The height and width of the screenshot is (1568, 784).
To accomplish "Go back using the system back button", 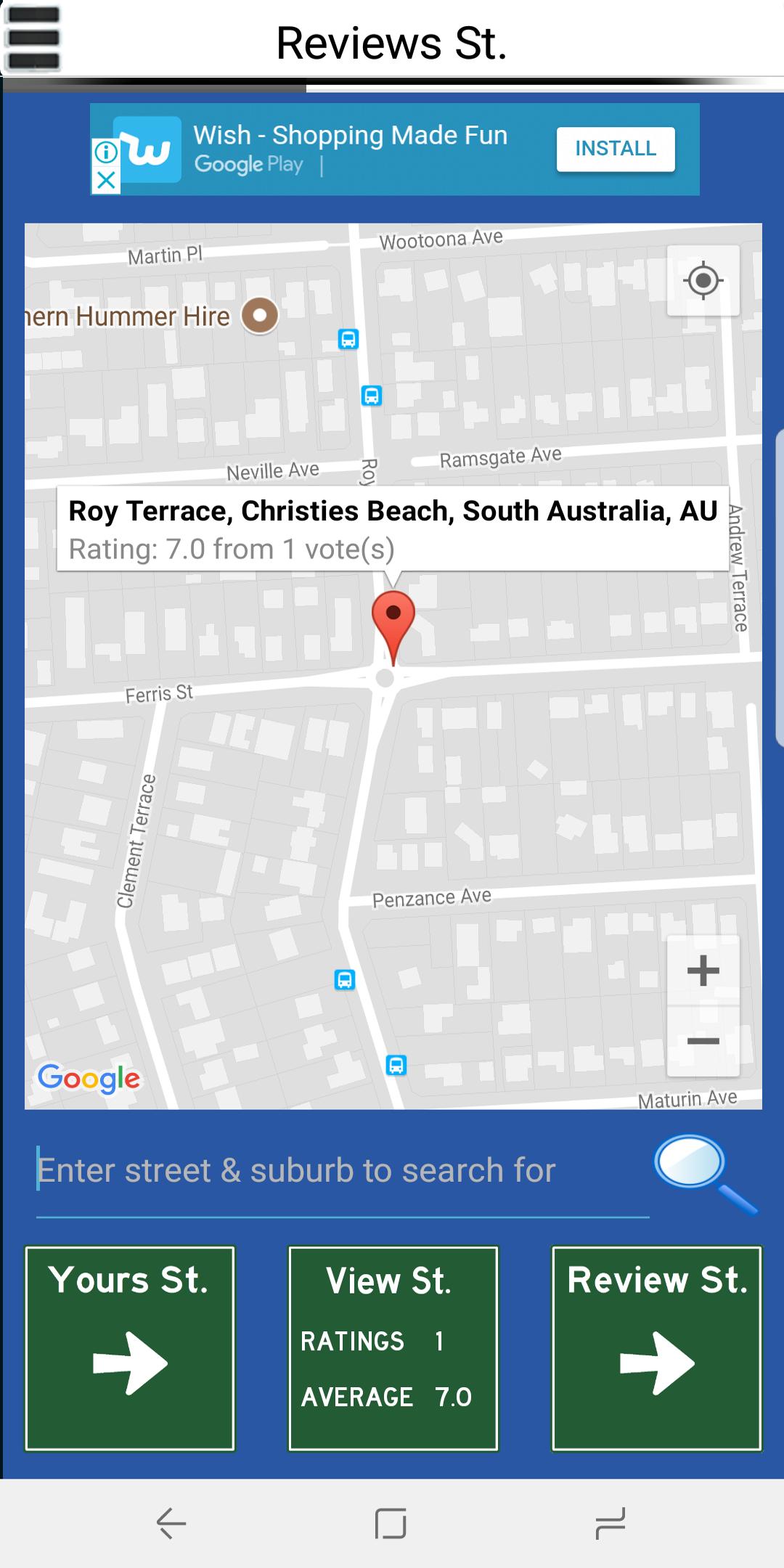I will click(171, 1523).
